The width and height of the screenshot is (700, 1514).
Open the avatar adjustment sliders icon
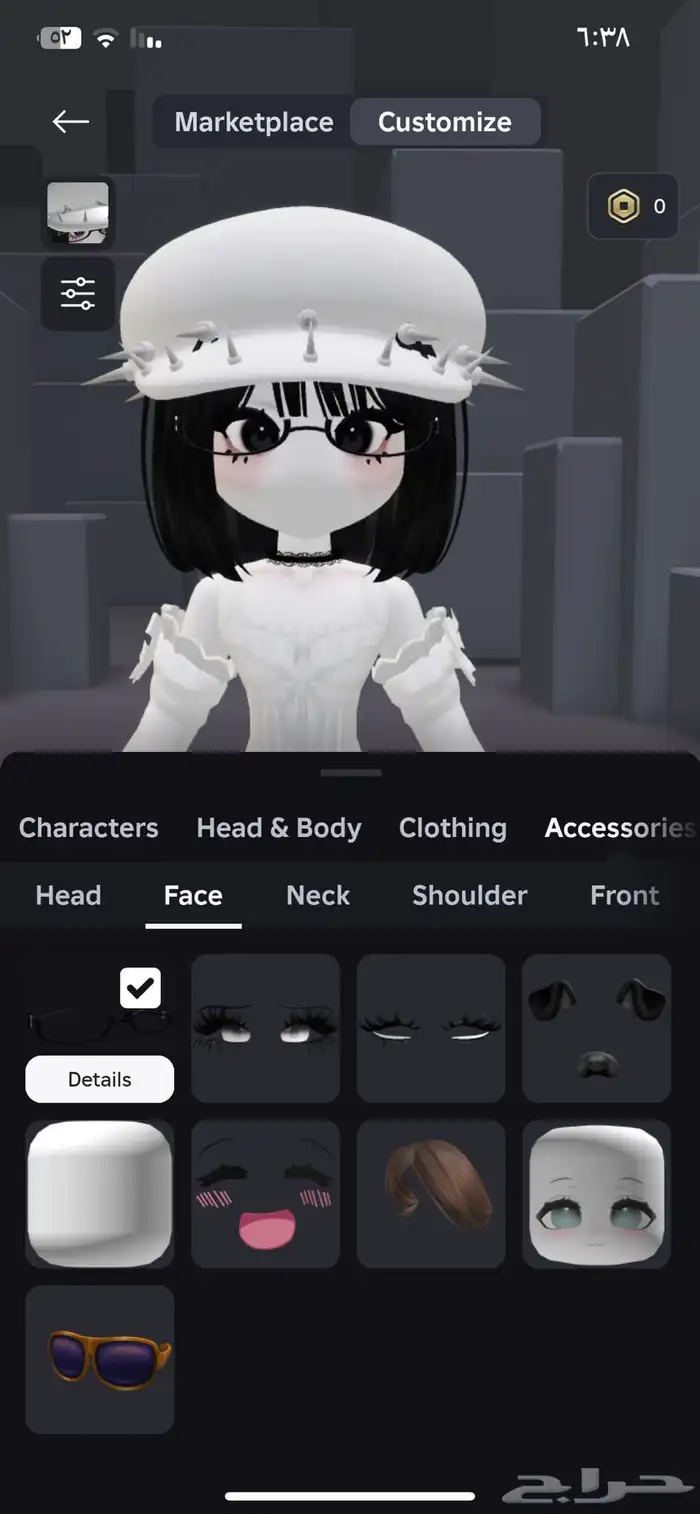click(78, 293)
